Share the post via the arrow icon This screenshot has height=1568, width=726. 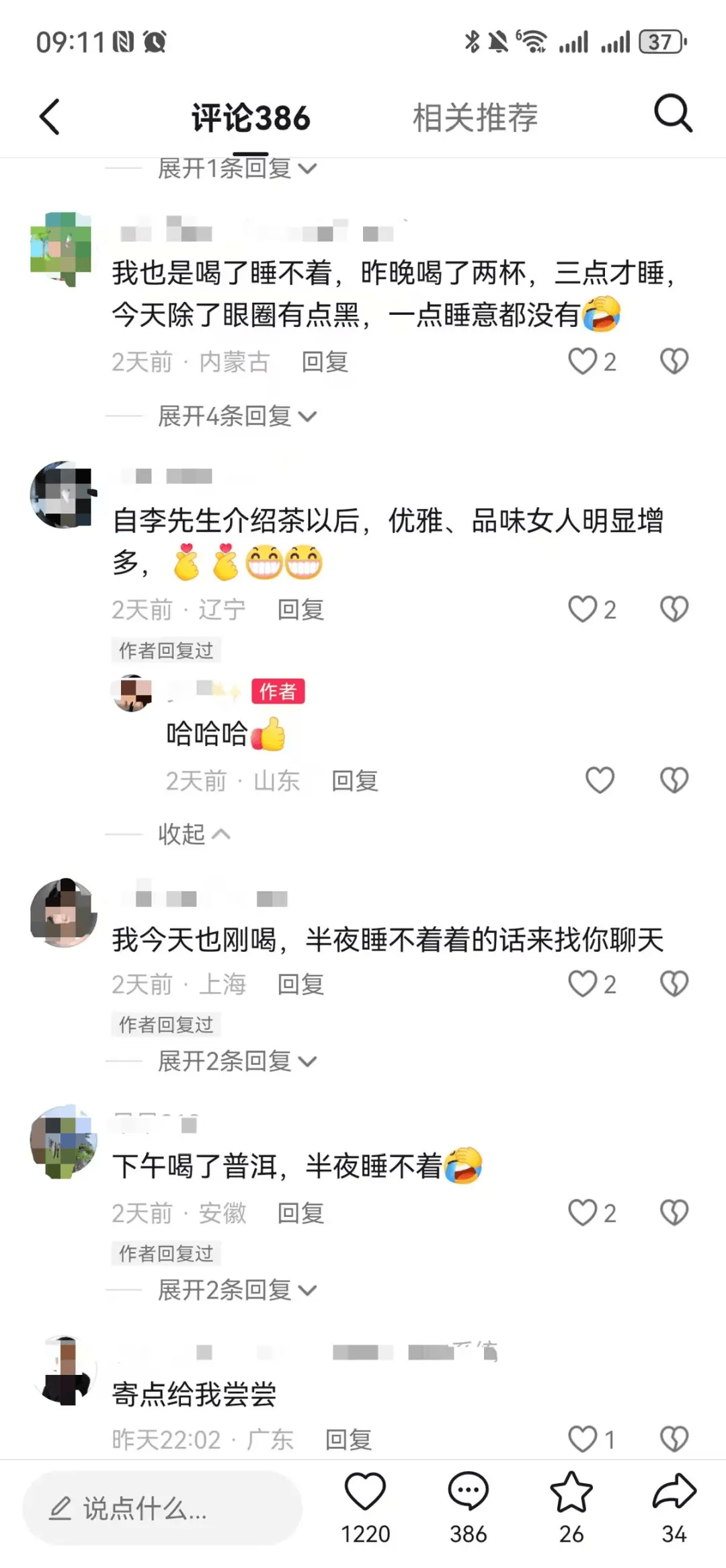click(x=674, y=1492)
